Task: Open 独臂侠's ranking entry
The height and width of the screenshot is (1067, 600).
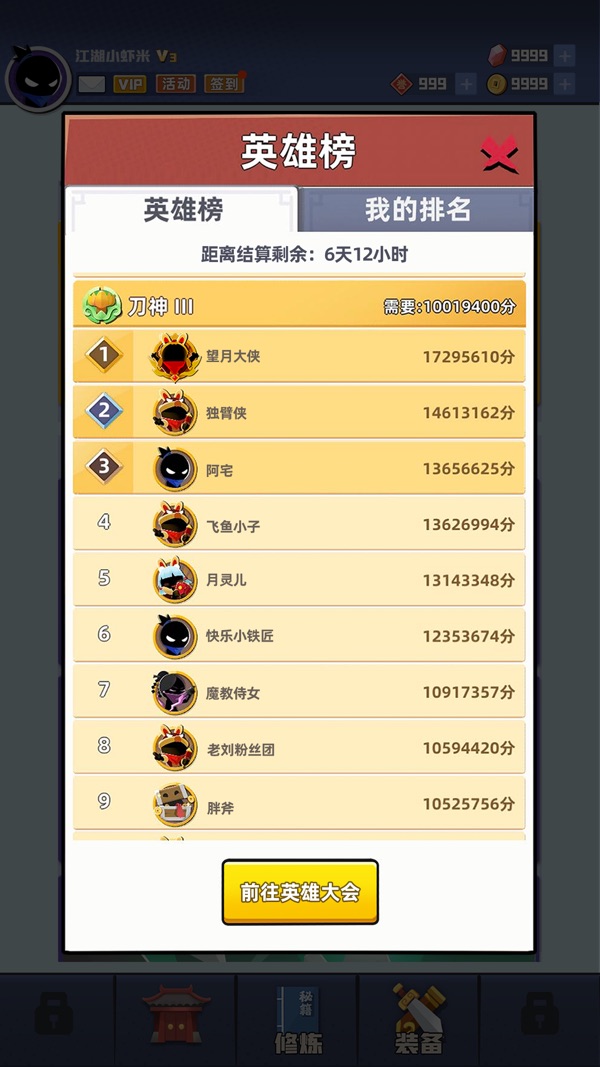Action: (x=299, y=412)
